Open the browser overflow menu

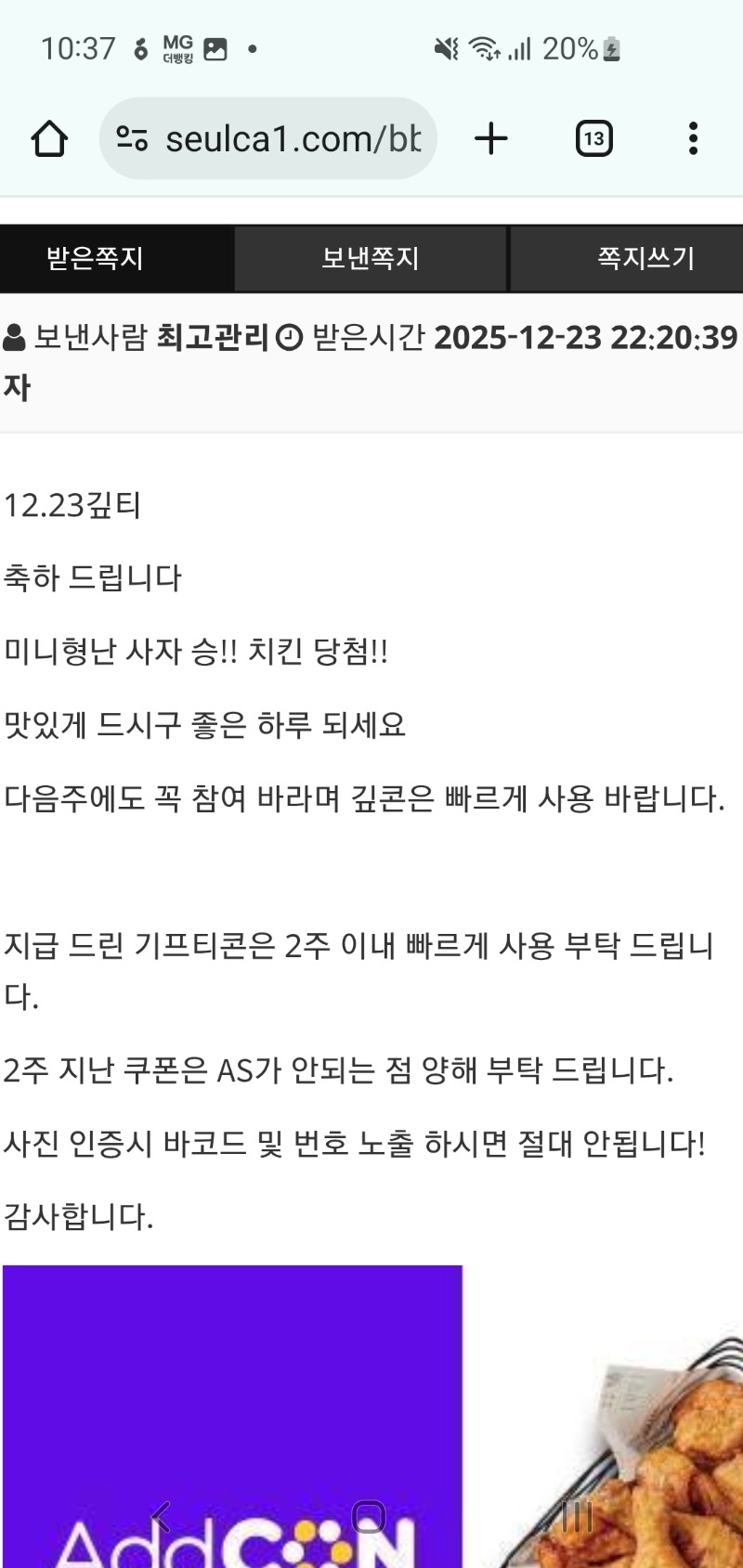(x=693, y=139)
